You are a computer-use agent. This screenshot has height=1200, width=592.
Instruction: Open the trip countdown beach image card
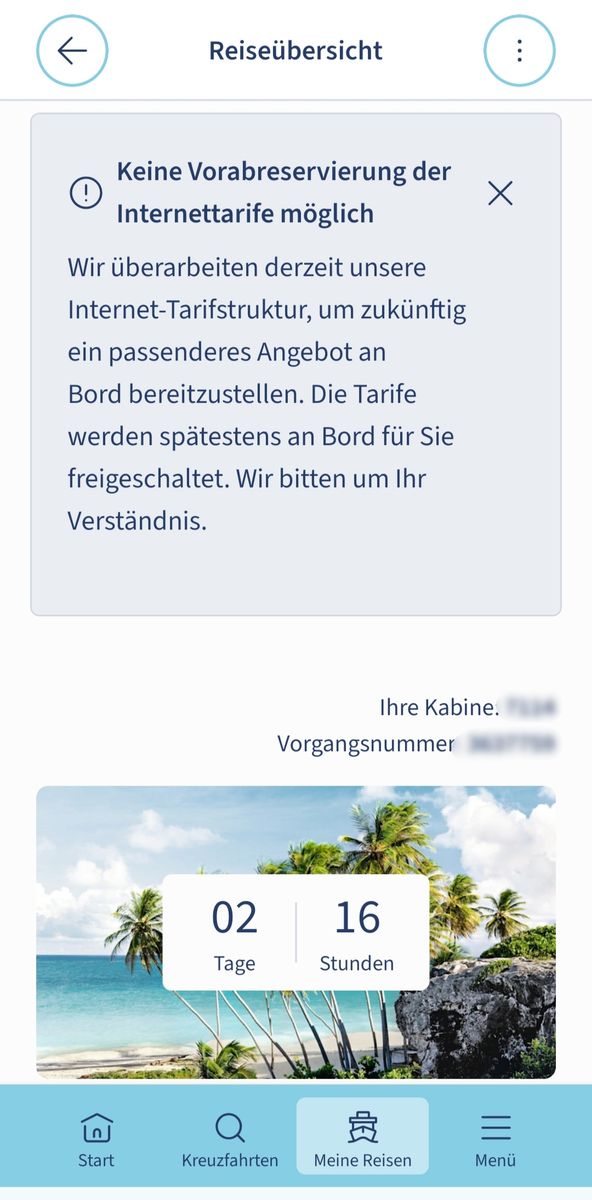coord(296,932)
